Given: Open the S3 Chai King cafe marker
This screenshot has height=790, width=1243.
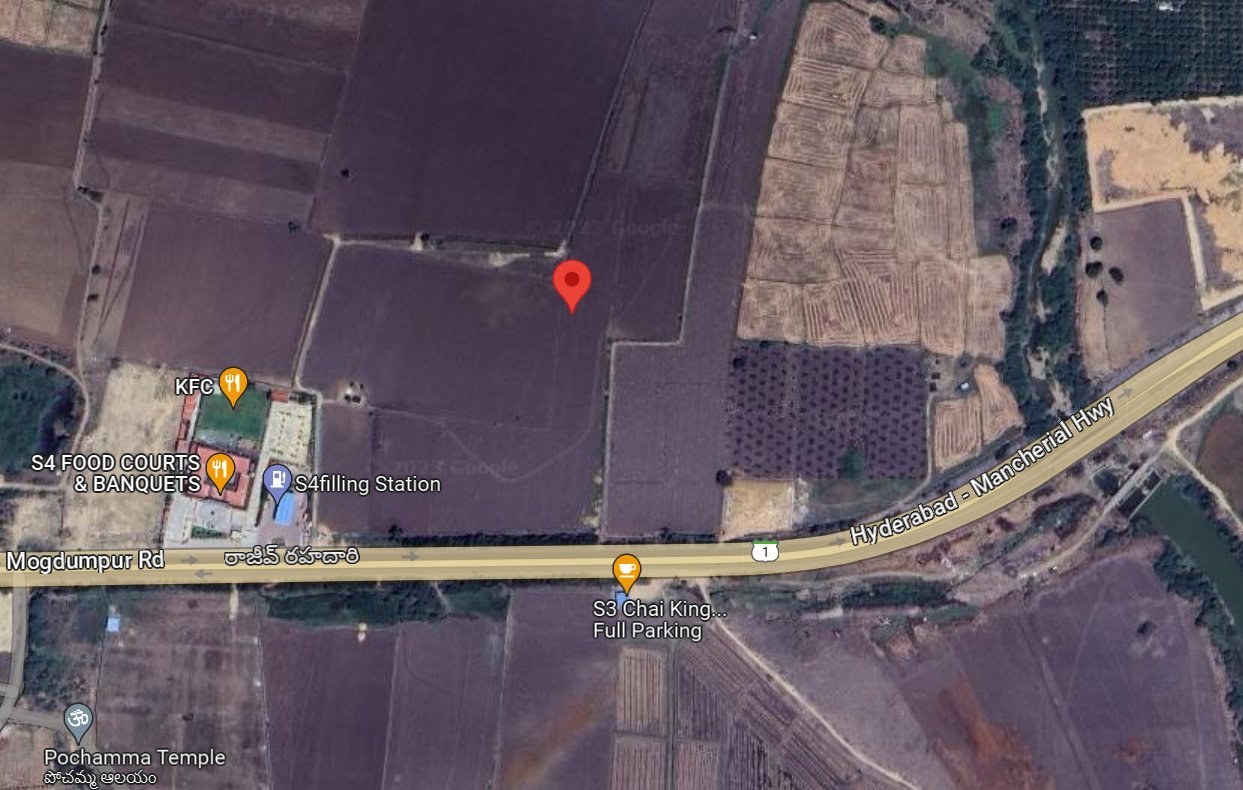Looking at the screenshot, I should click(x=626, y=570).
